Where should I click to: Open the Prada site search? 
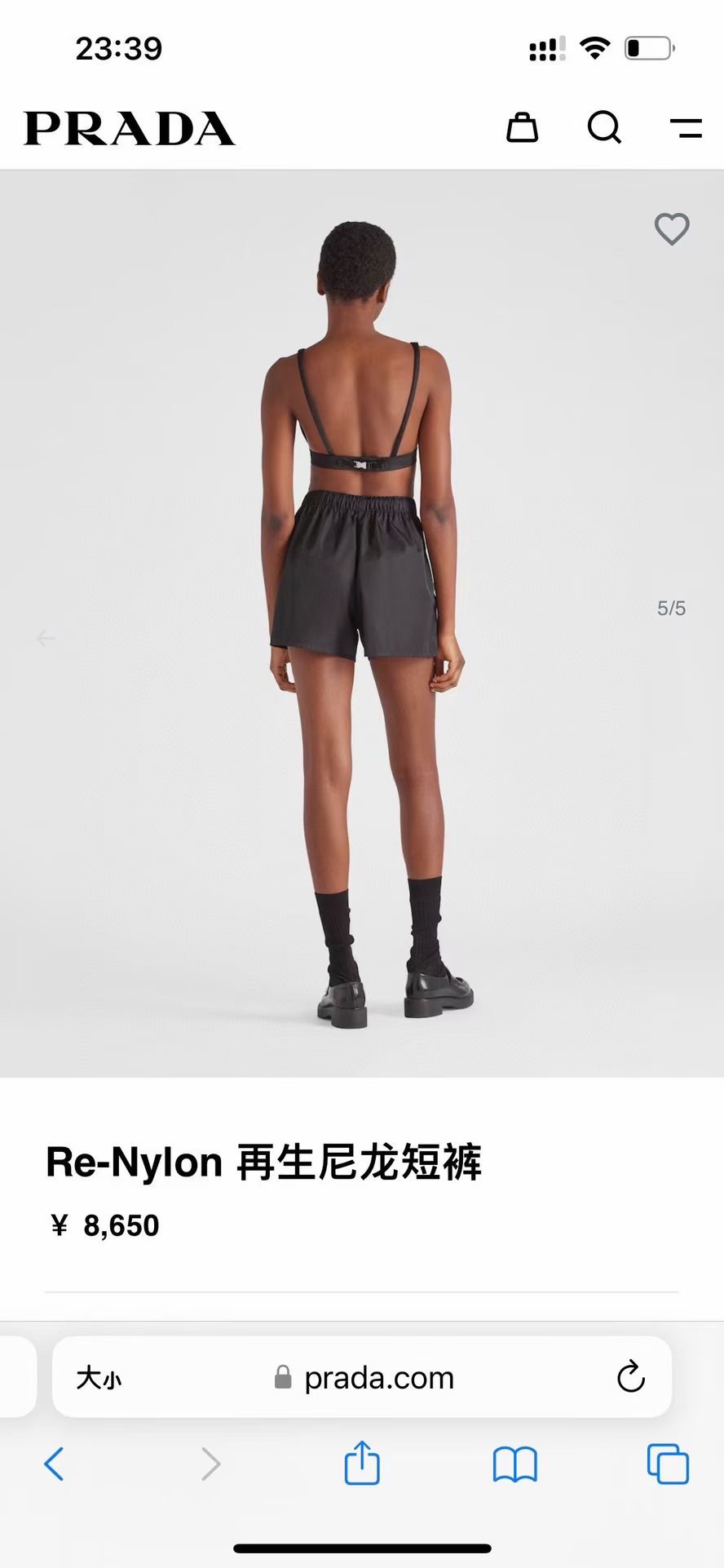coord(604,128)
